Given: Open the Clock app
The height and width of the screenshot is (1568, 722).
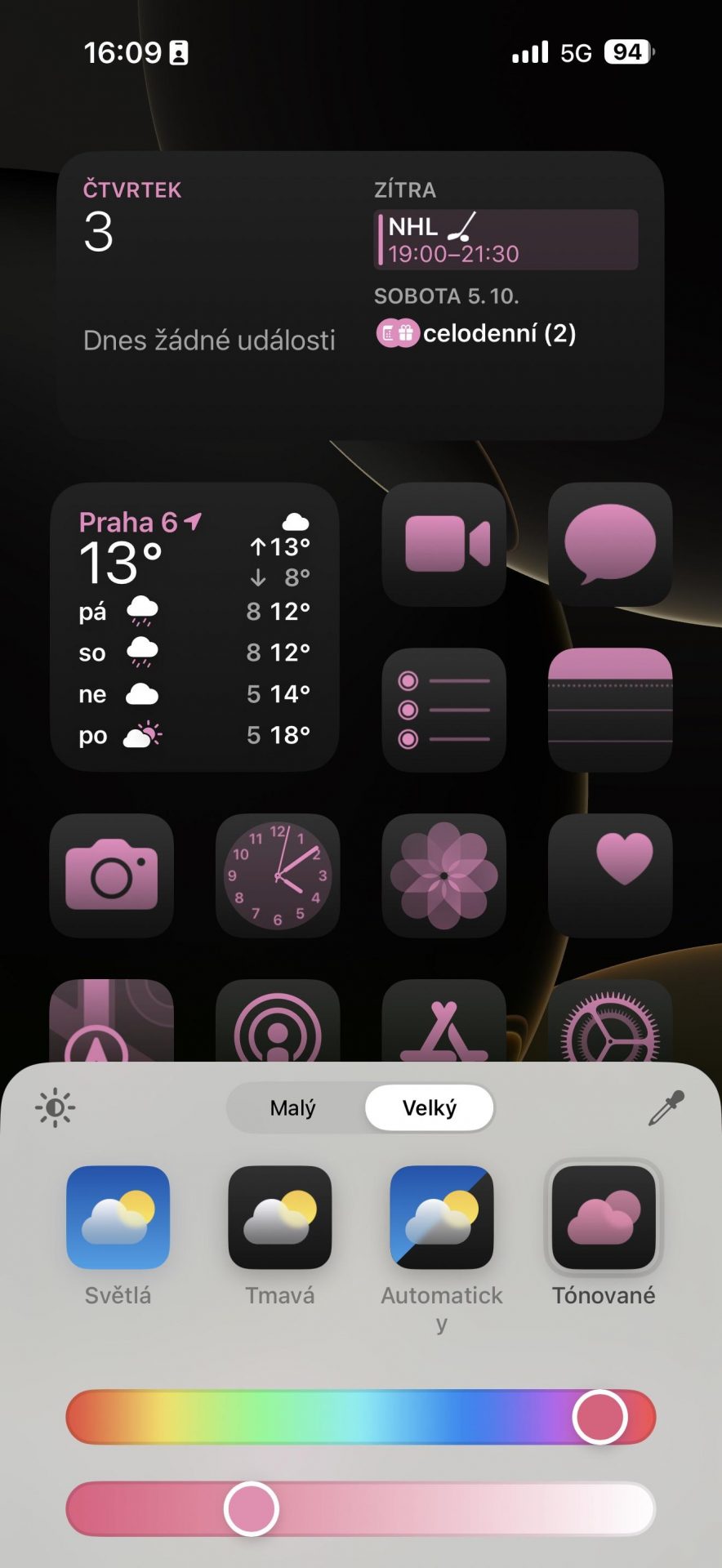Looking at the screenshot, I should pos(278,875).
